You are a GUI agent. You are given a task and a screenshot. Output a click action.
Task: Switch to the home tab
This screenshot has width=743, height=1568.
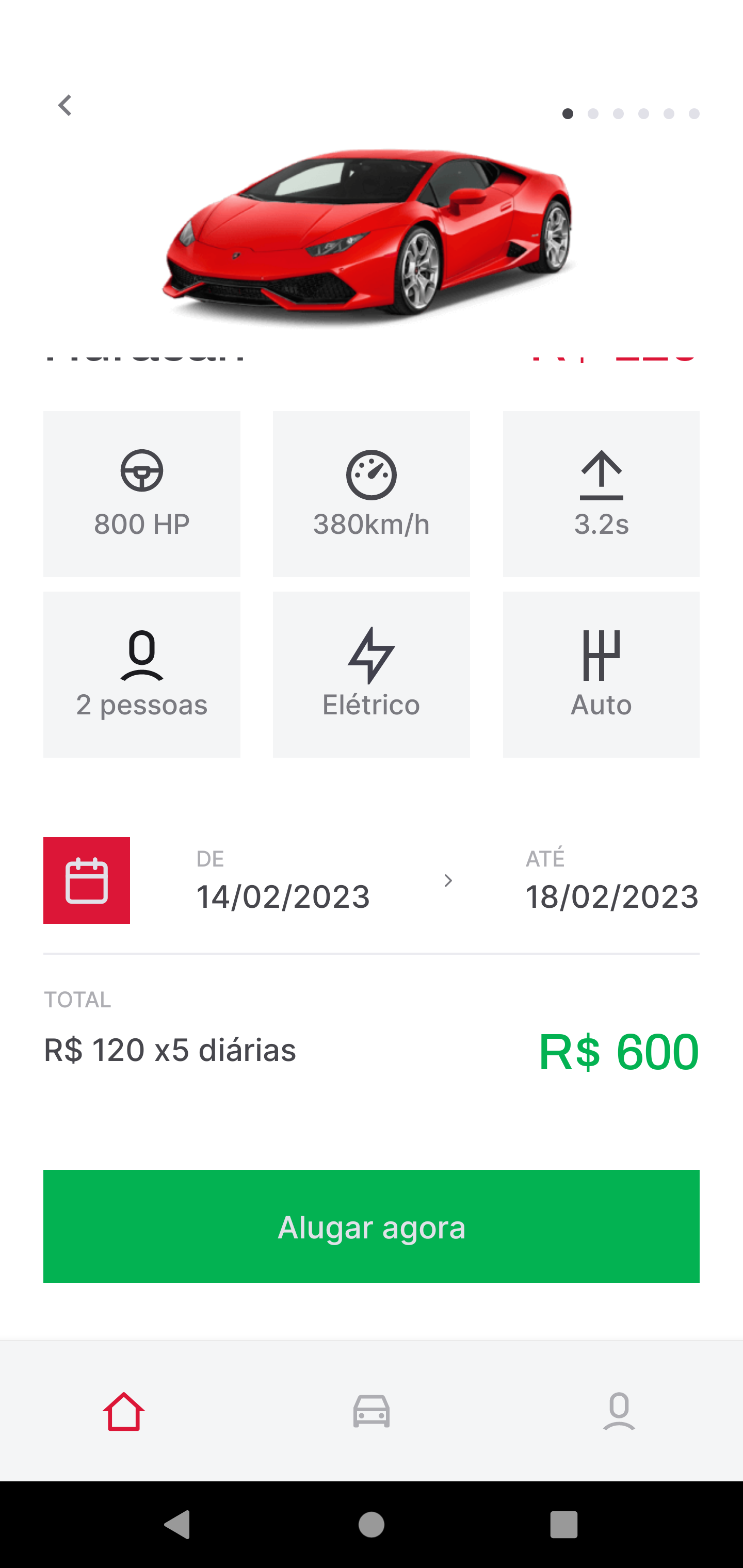pyautogui.click(x=124, y=1411)
